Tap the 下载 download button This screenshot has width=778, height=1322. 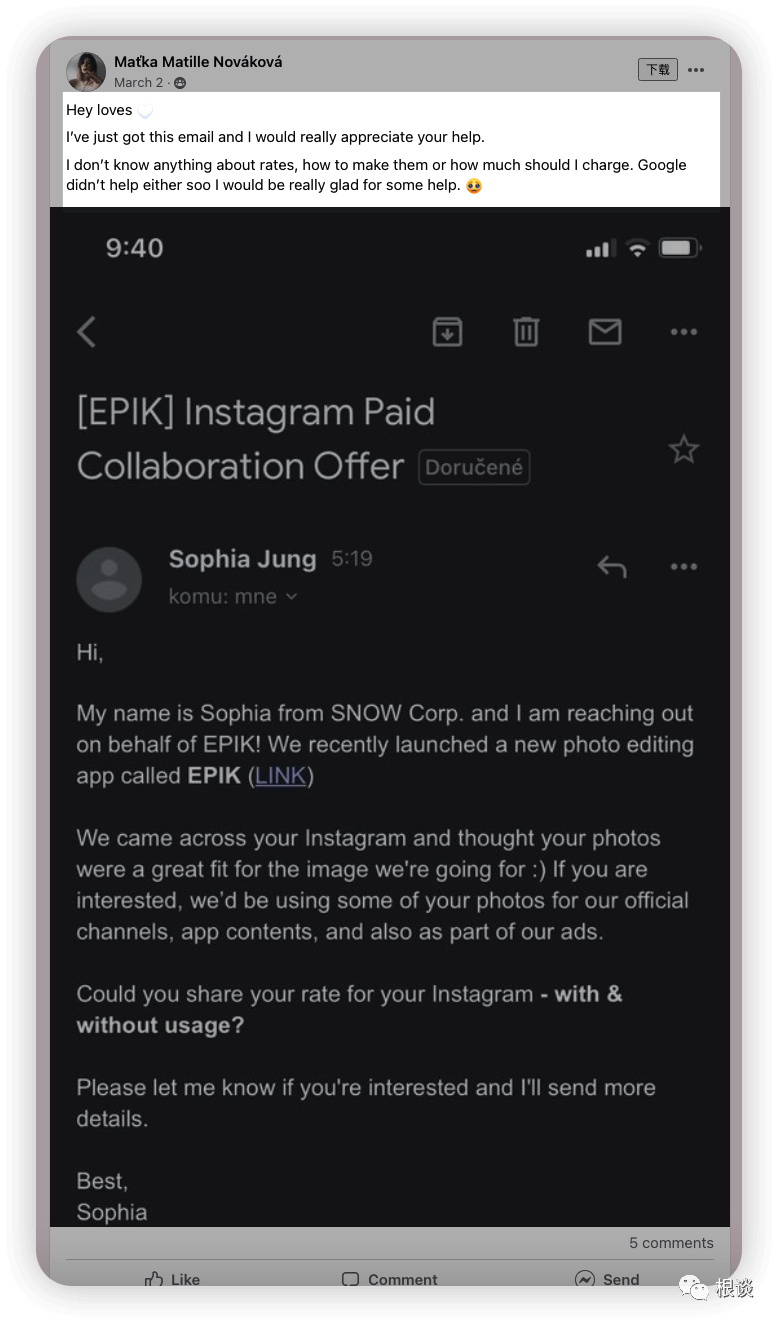(657, 70)
